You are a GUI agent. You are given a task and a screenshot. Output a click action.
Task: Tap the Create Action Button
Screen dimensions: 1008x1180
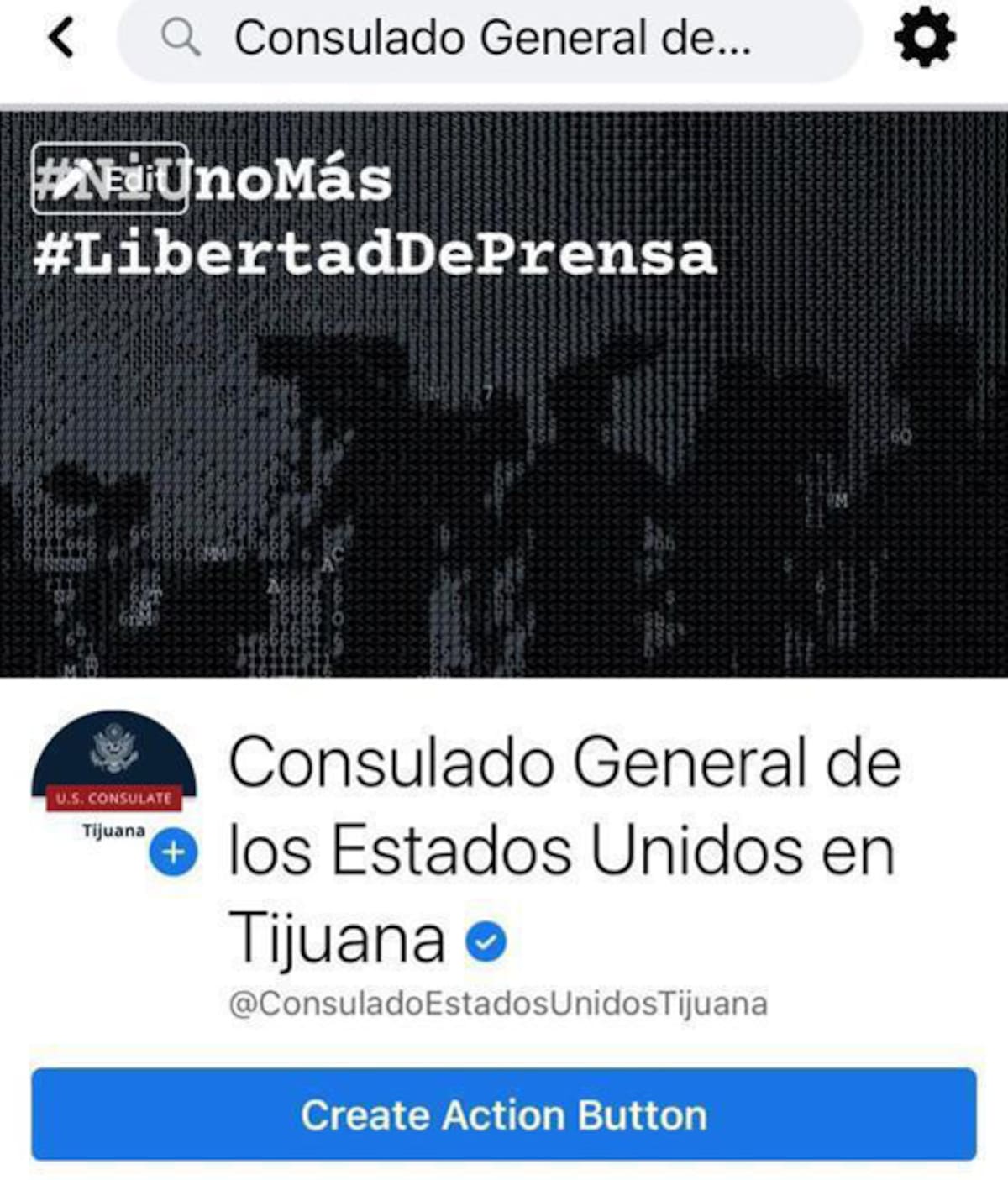pyautogui.click(x=504, y=1114)
